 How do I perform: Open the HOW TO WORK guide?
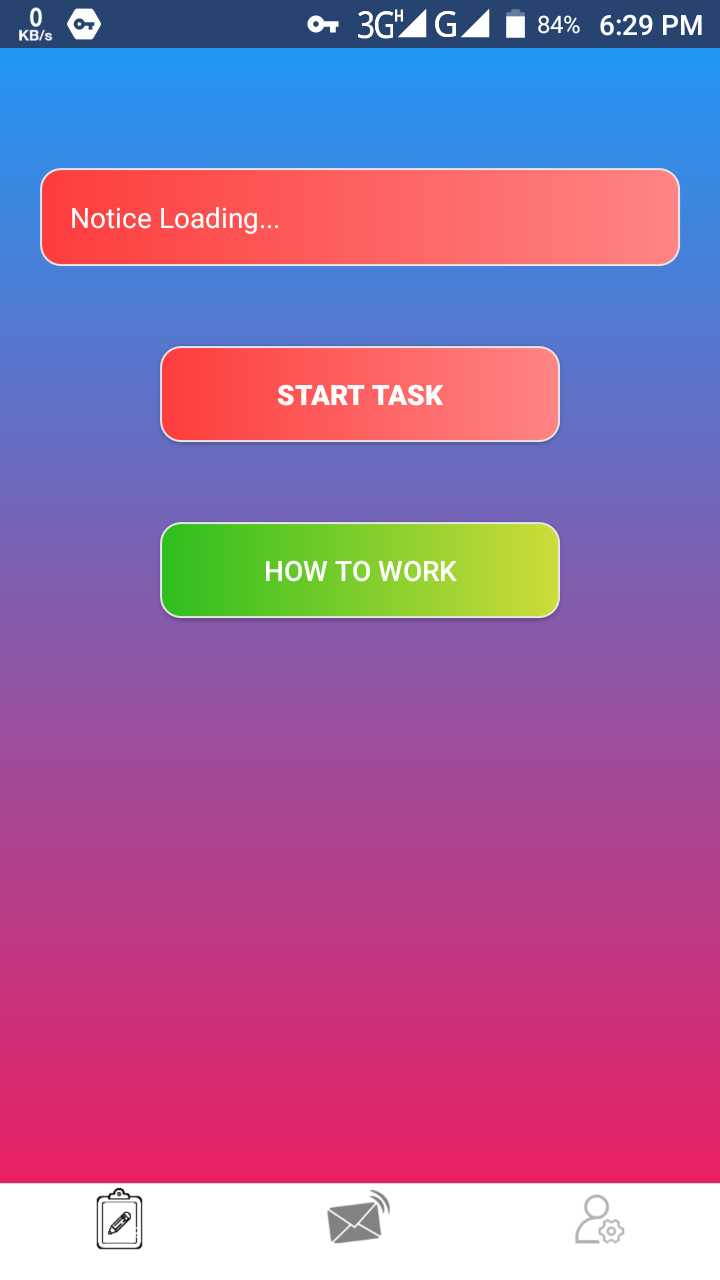[360, 570]
